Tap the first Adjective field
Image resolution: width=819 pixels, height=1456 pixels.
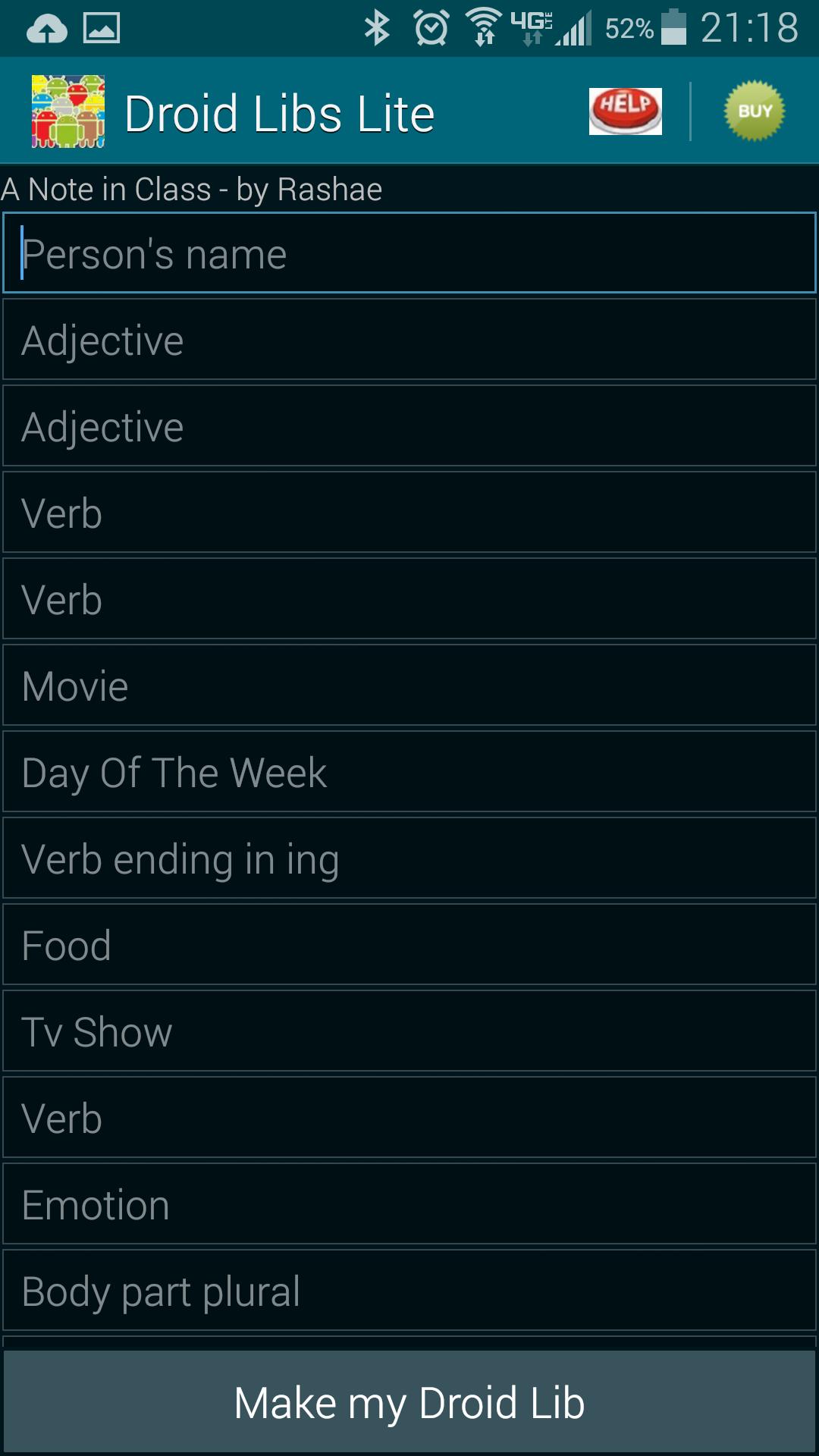pyautogui.click(x=409, y=340)
